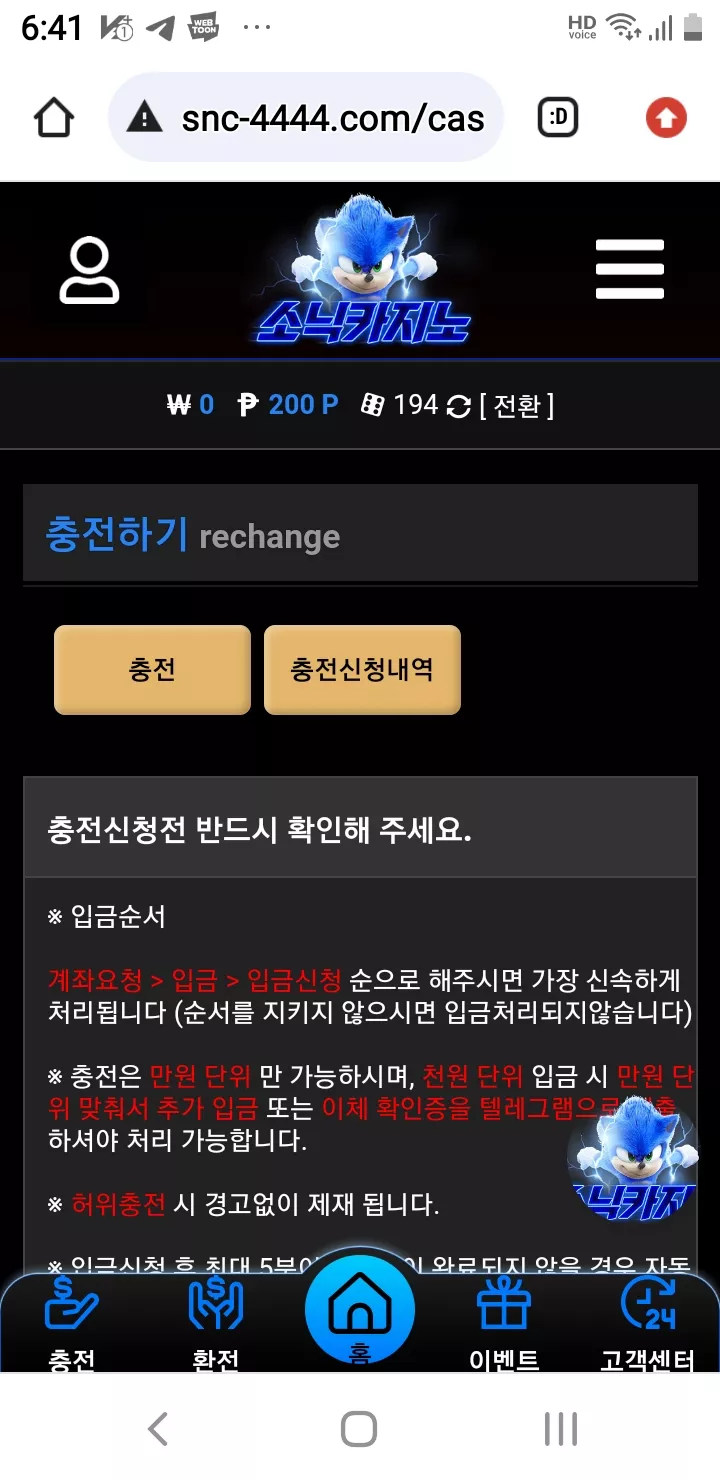Open the user profile icon
The width and height of the screenshot is (720, 1480).
[x=89, y=270]
